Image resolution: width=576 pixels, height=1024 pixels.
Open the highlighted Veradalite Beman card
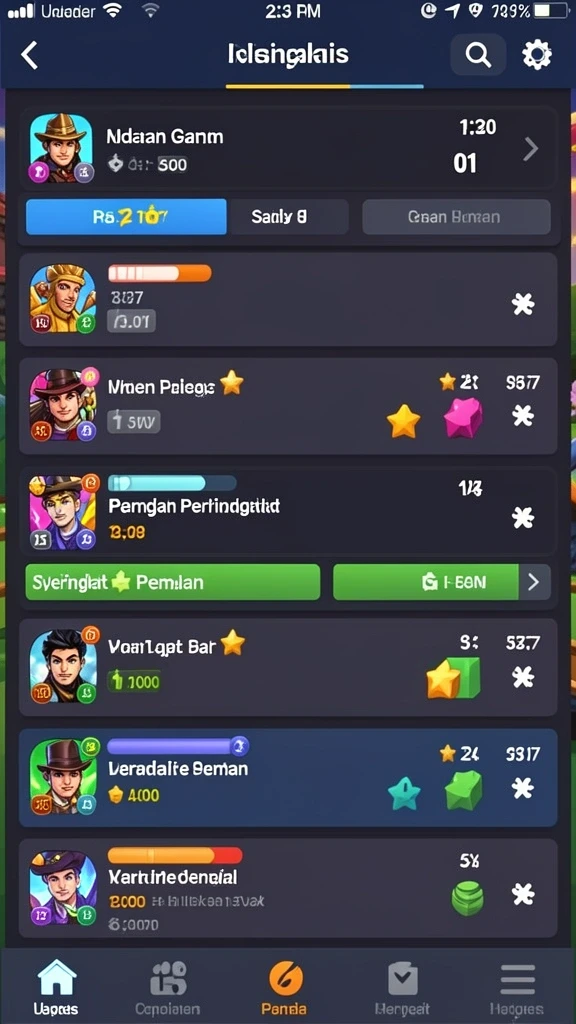[288, 778]
